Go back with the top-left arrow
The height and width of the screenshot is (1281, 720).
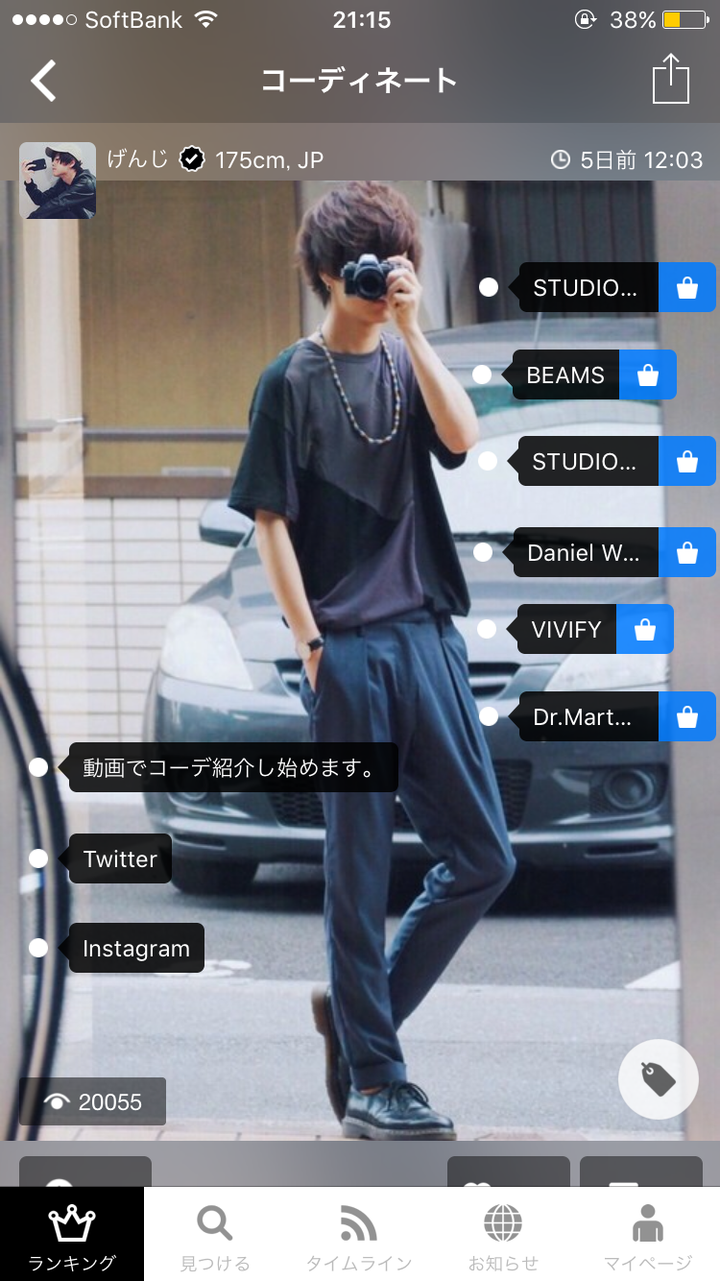43,81
